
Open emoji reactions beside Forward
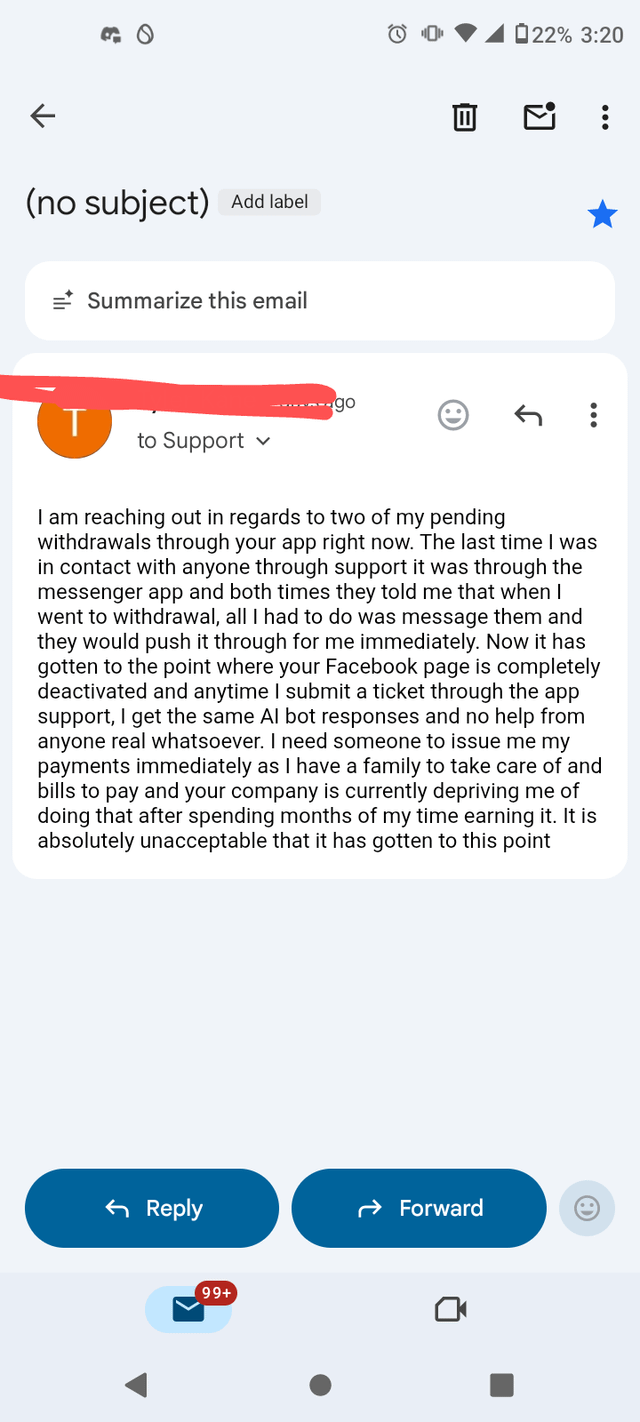[x=587, y=1209]
